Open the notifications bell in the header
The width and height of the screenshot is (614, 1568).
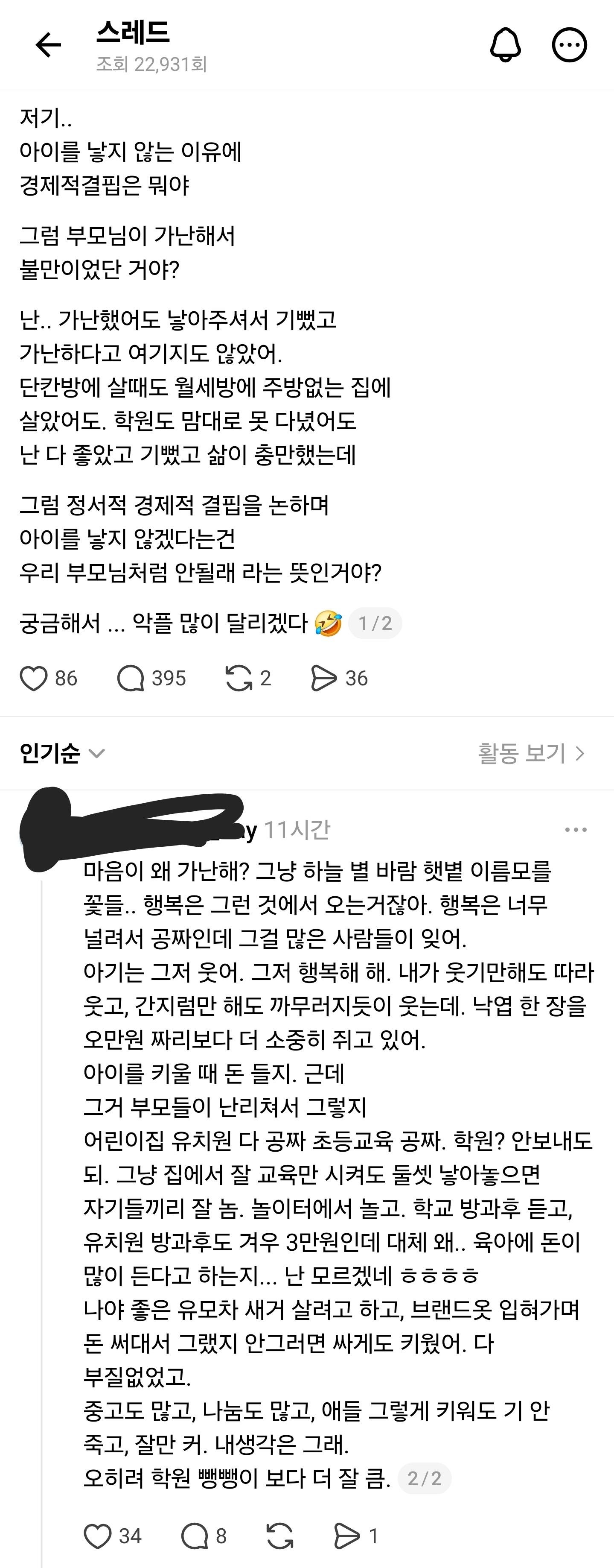tap(505, 45)
